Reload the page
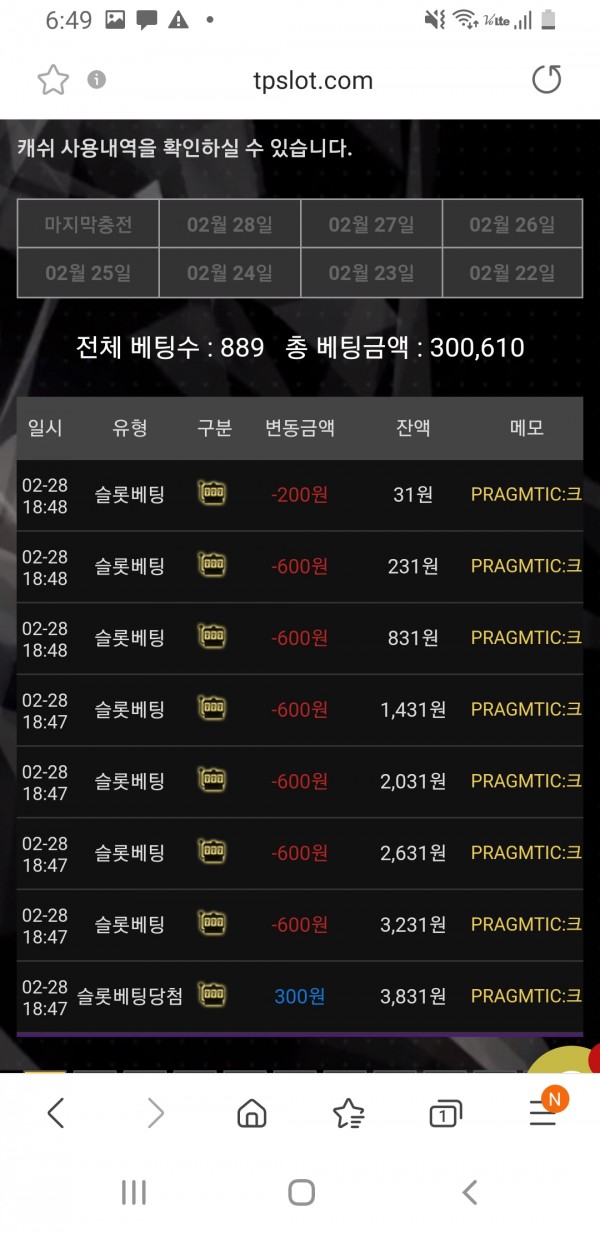The image size is (600, 1233). click(x=546, y=80)
